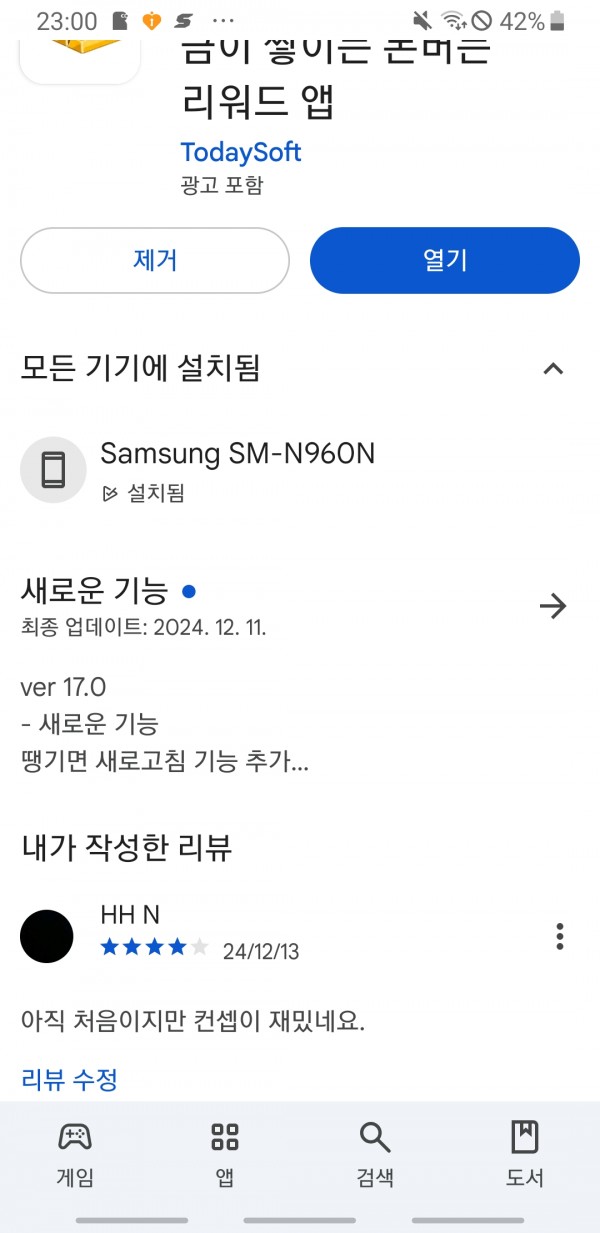Open review options menu for HH N
Viewport: 600px width, 1233px height.
tap(560, 937)
